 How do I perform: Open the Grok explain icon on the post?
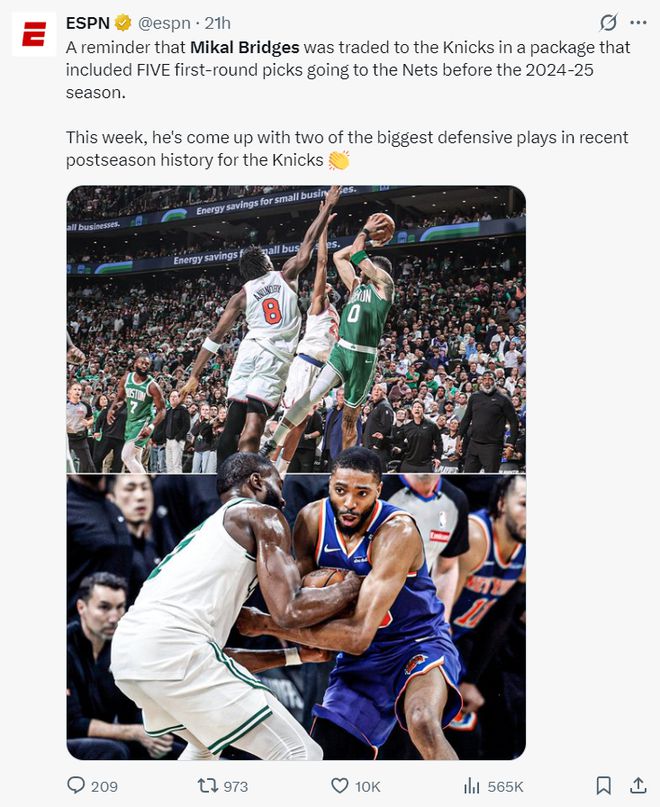pos(607,22)
